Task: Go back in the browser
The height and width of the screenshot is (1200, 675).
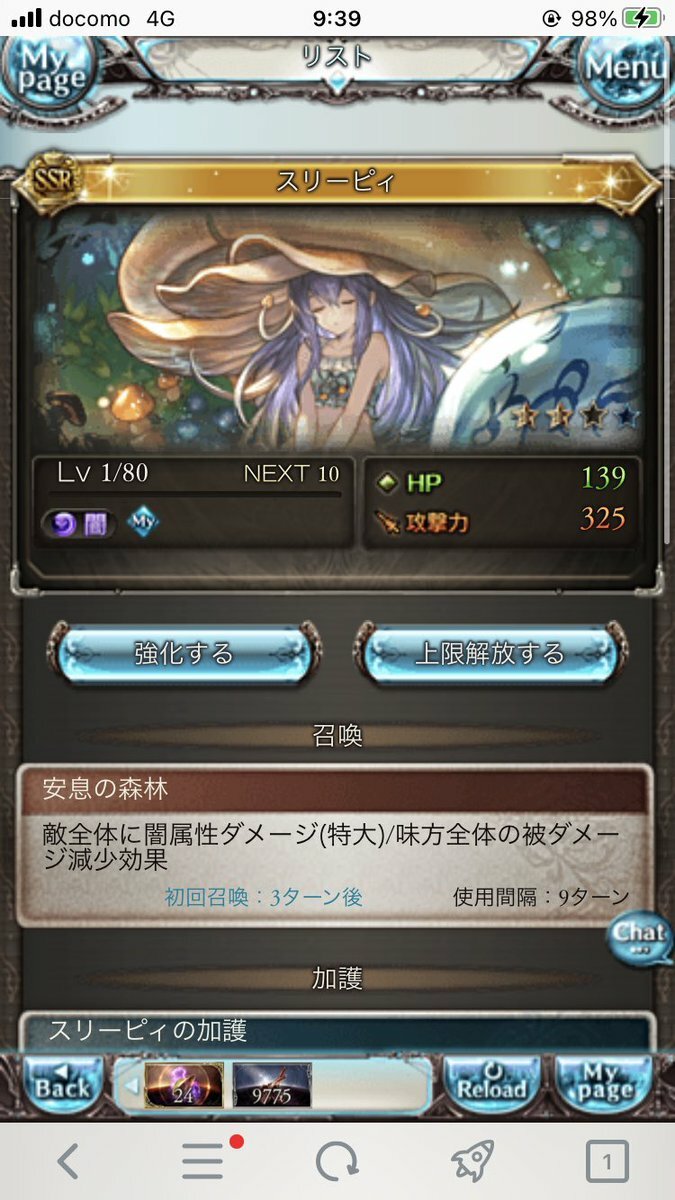Action: (68, 1162)
